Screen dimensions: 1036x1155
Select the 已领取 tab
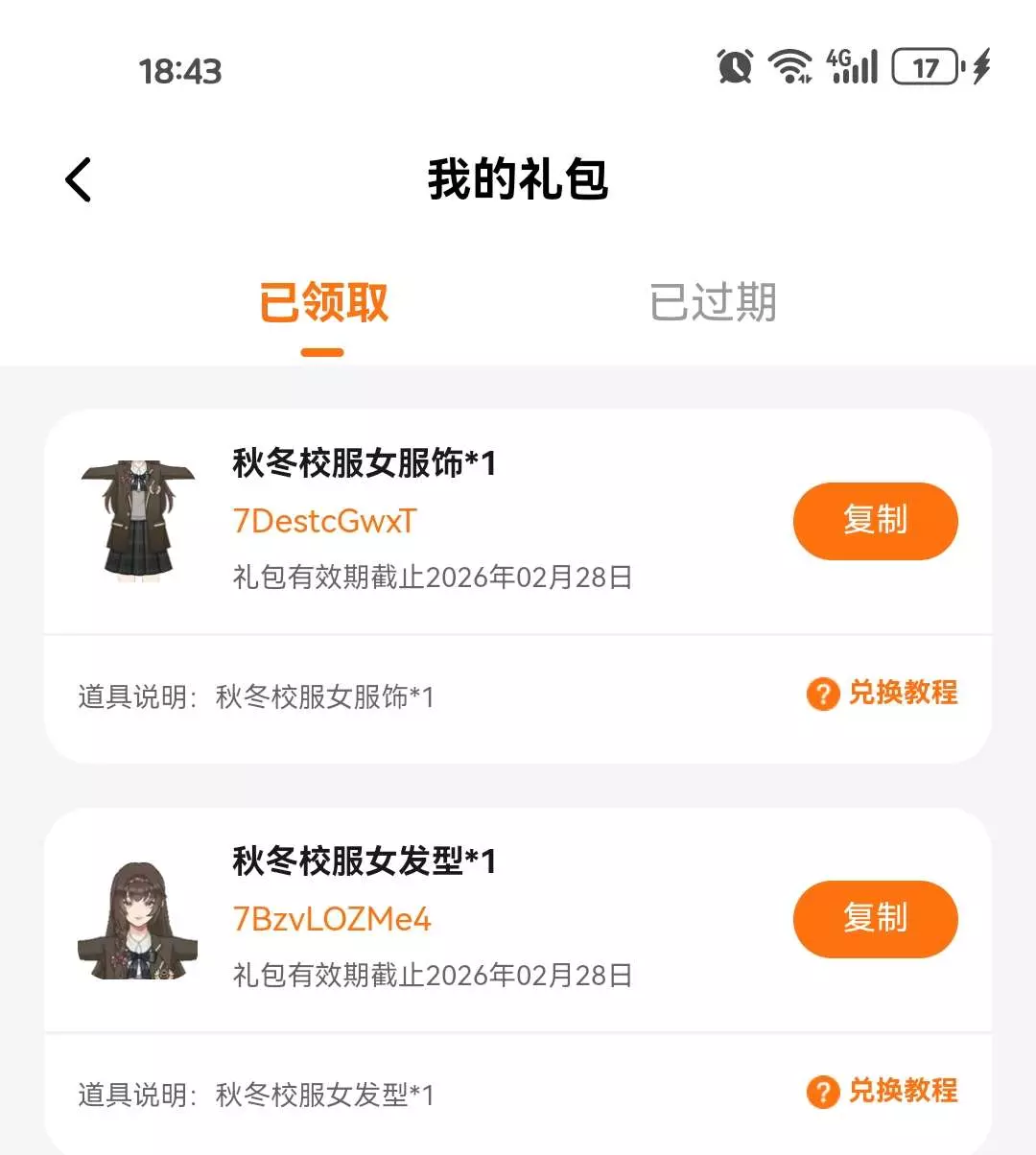[323, 303]
